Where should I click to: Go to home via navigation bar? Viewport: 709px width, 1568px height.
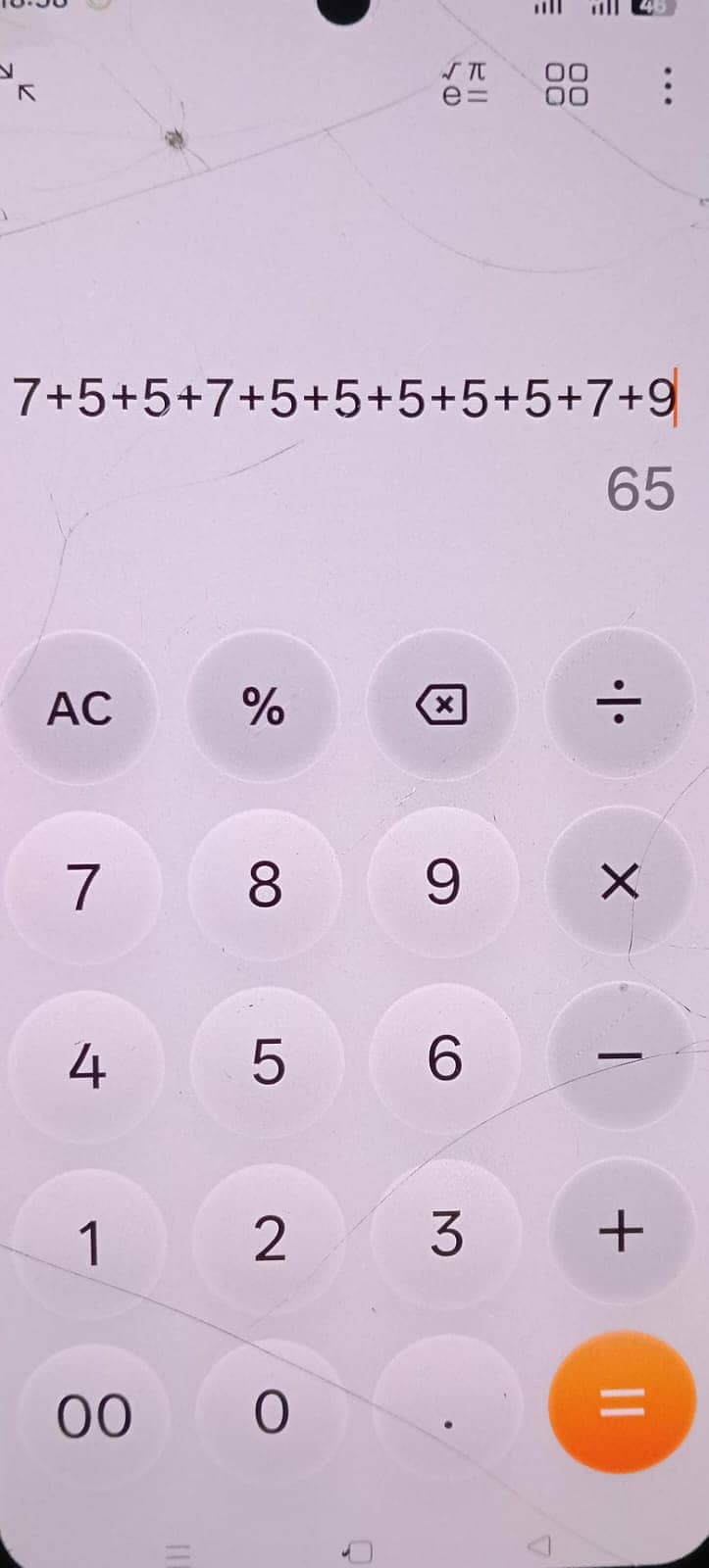point(359,1550)
